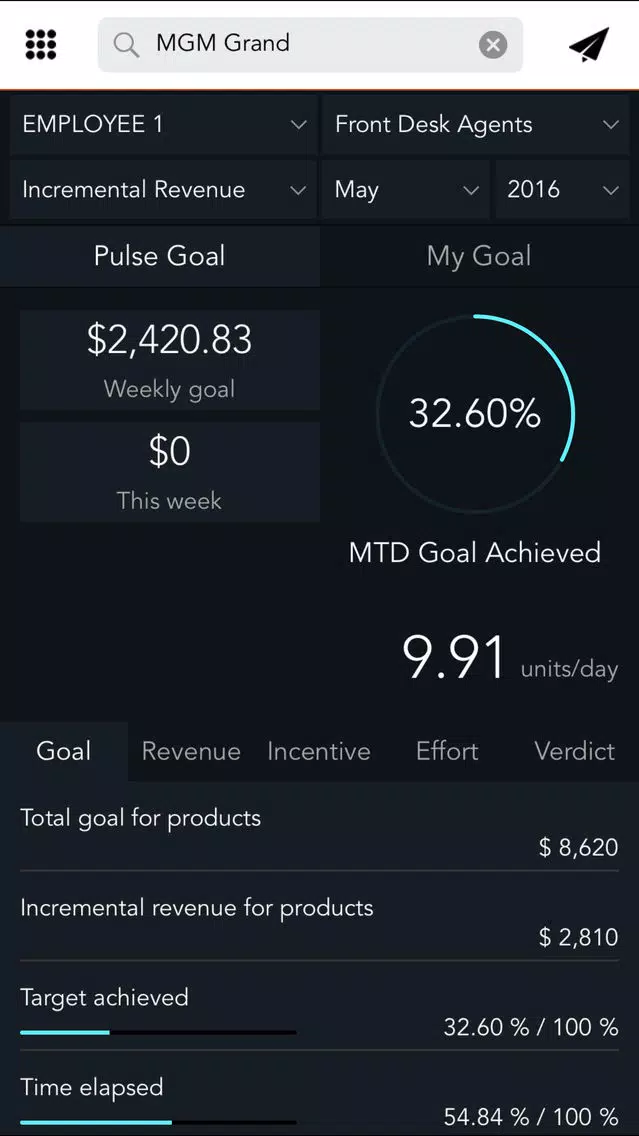Open the grid menu icon
This screenshot has width=639, height=1136.
click(41, 44)
